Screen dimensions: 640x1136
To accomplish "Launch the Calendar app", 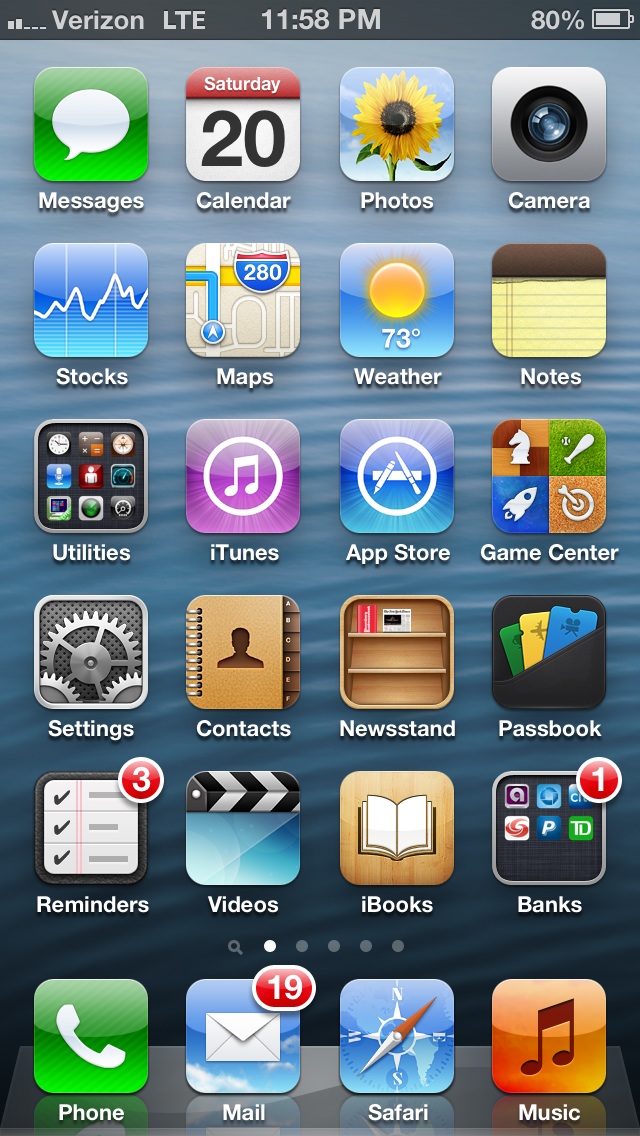I will 243,124.
